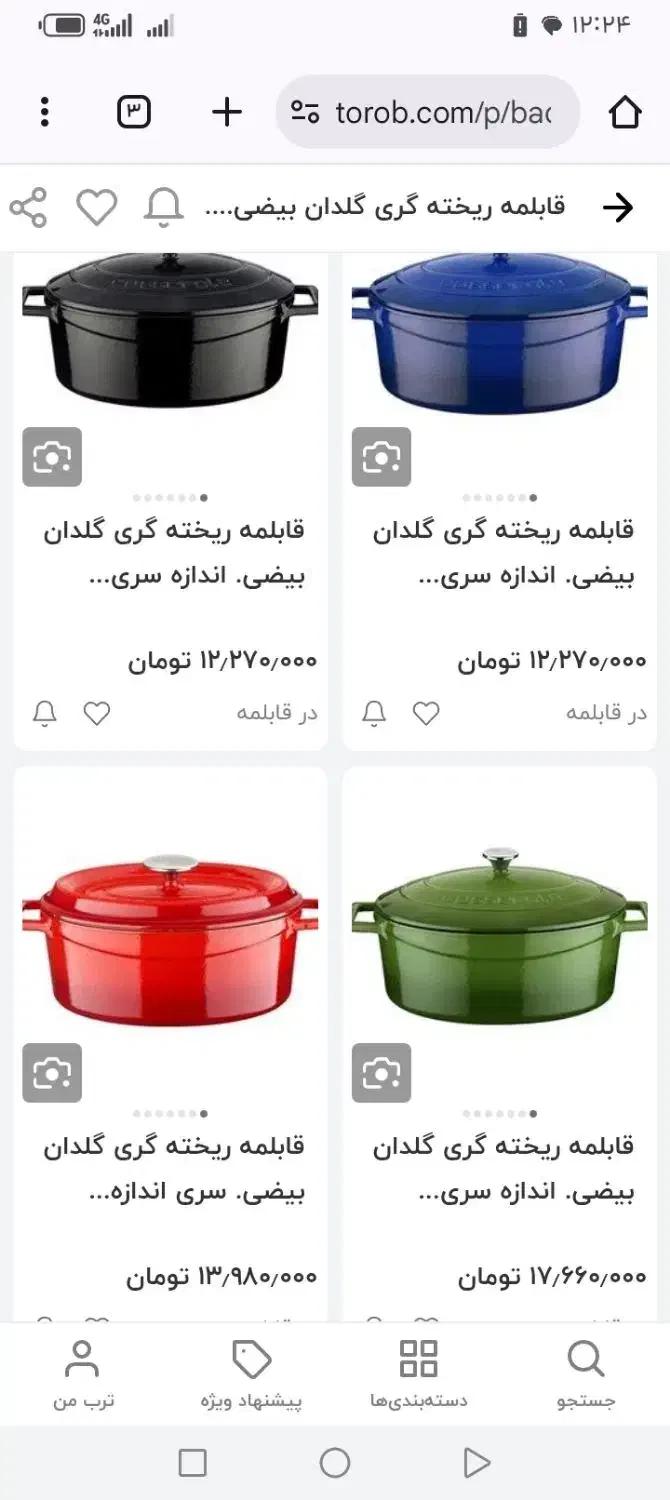The height and width of the screenshot is (1500, 670).
Task: Open the browser overflow menu
Action: [44, 112]
